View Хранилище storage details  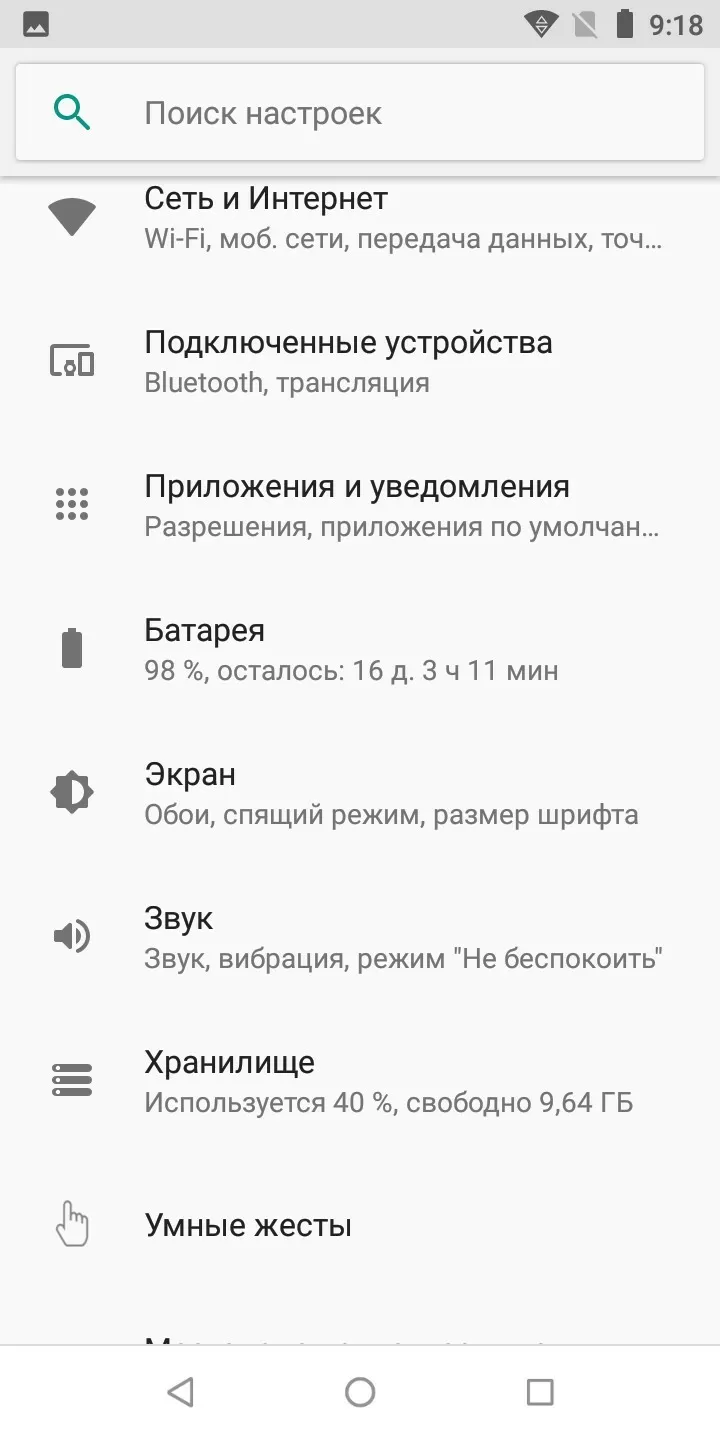360,1082
